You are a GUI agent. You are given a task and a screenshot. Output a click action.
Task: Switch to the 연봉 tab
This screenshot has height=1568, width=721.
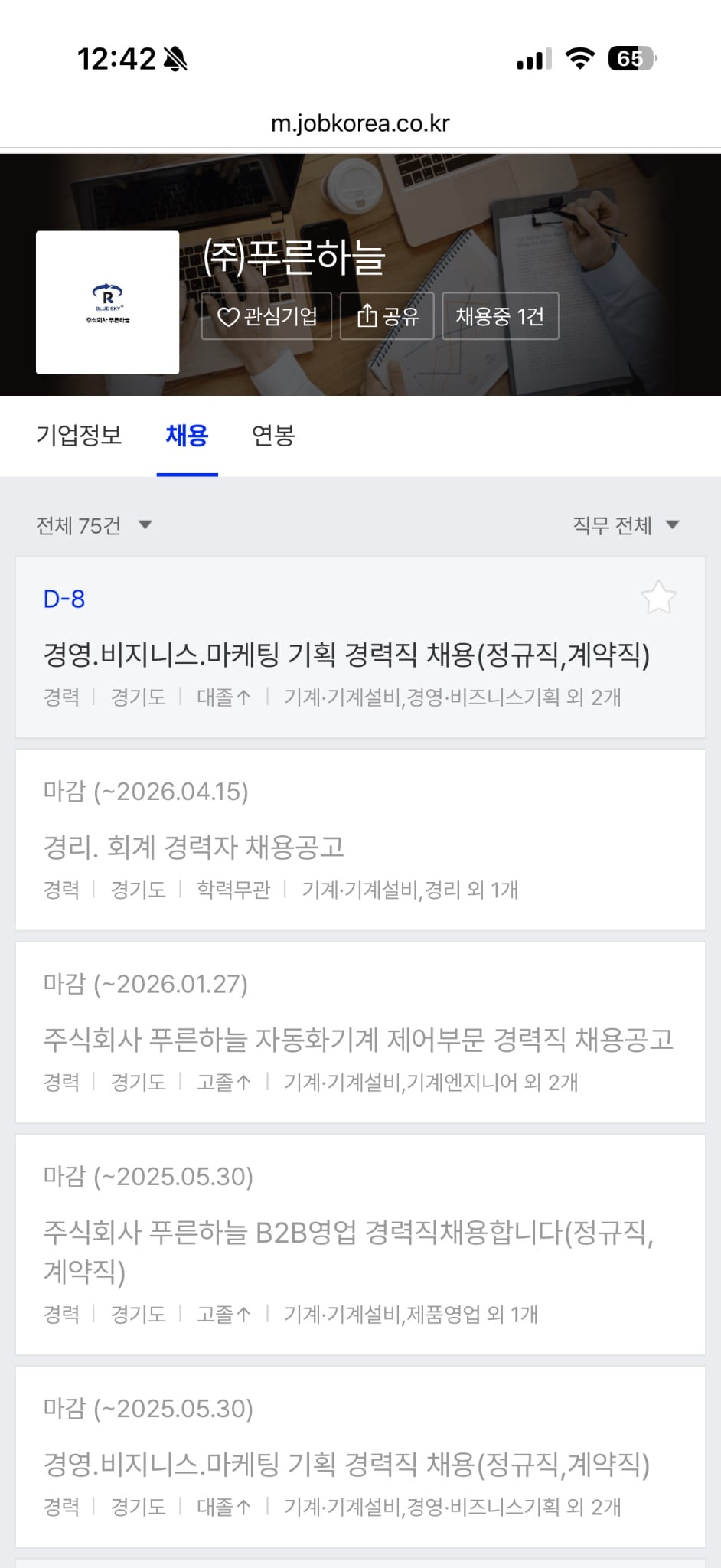(x=273, y=436)
